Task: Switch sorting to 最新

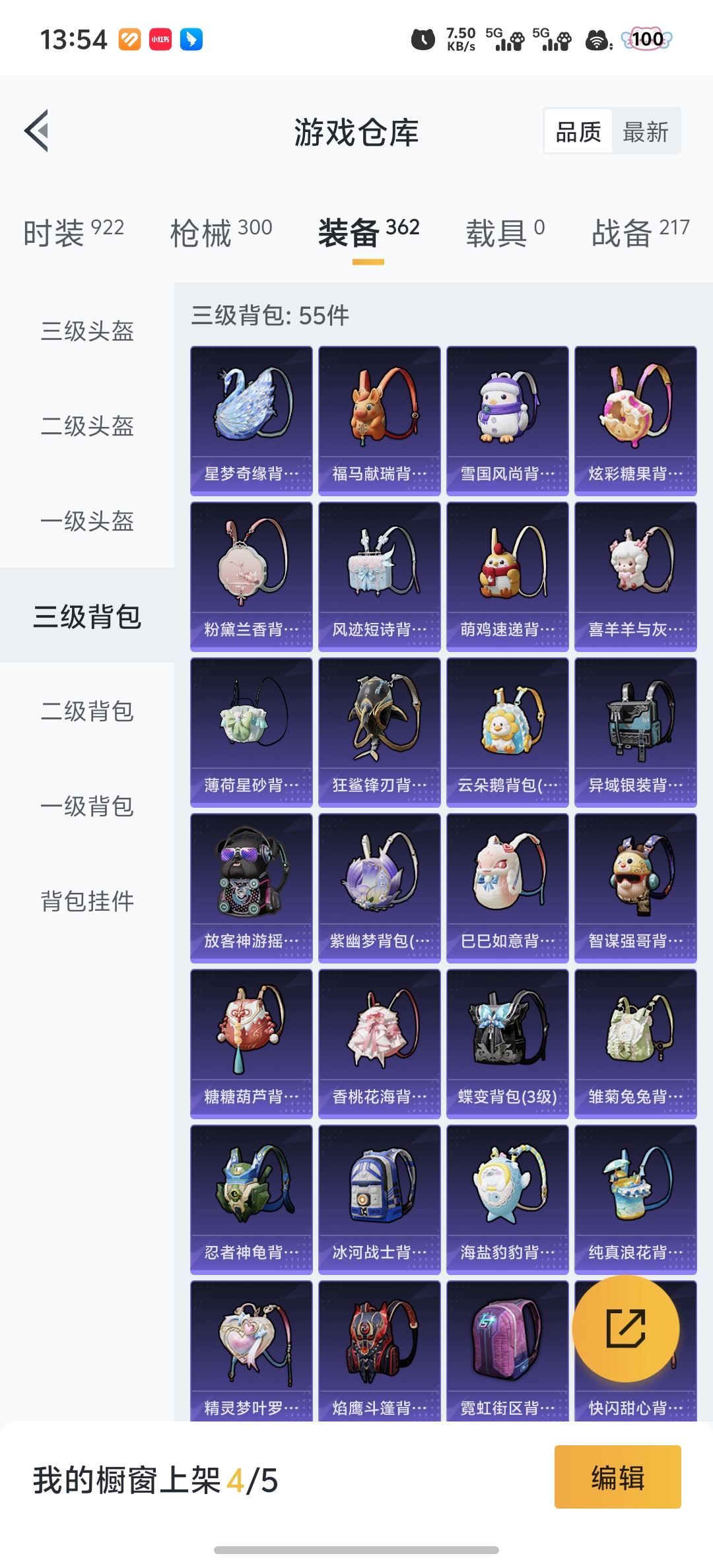Action: tap(646, 131)
